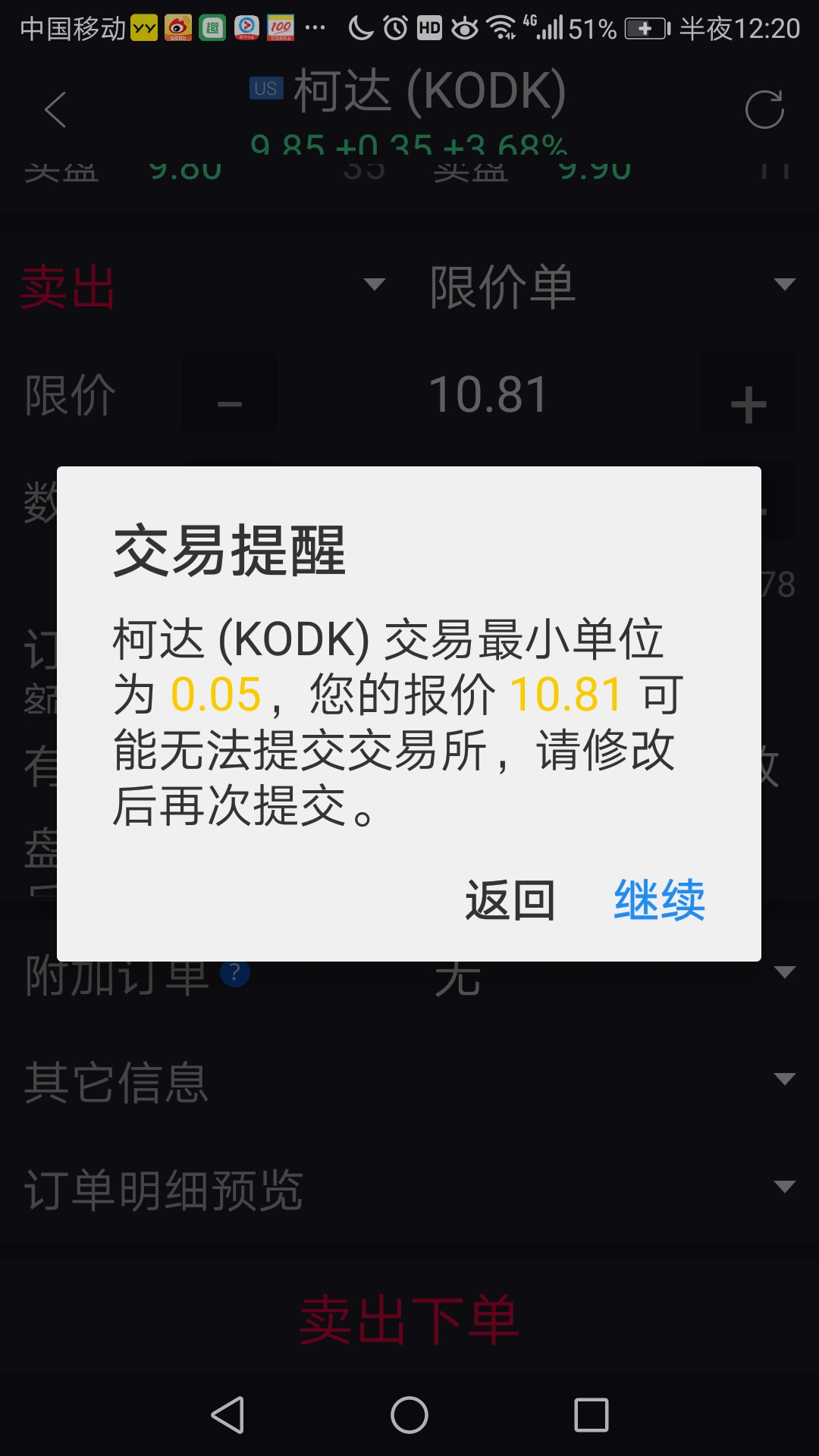Tap 返回 to go back and edit price
819x1456 pixels.
tap(510, 900)
